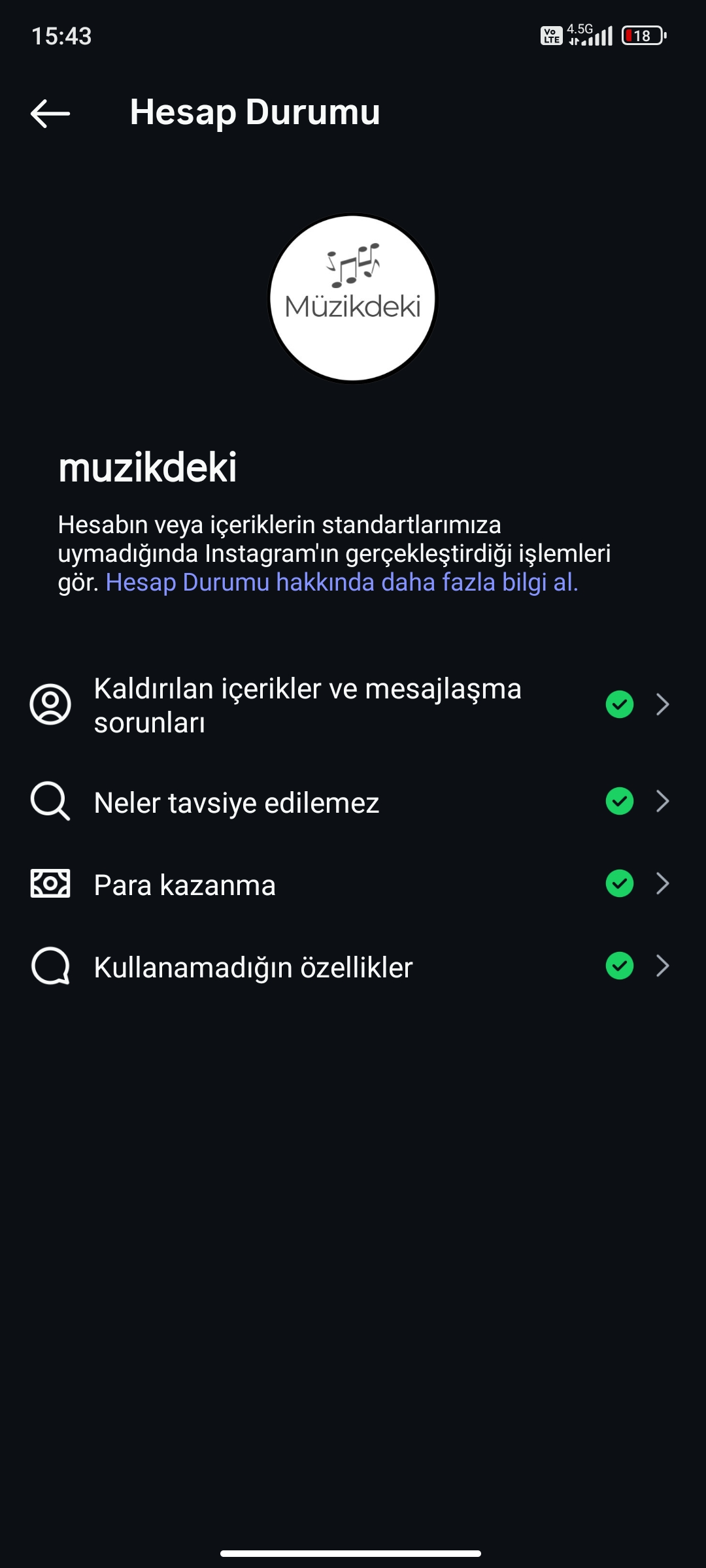
Task: Open Kullanamadığın özellikler
Action: click(x=253, y=967)
